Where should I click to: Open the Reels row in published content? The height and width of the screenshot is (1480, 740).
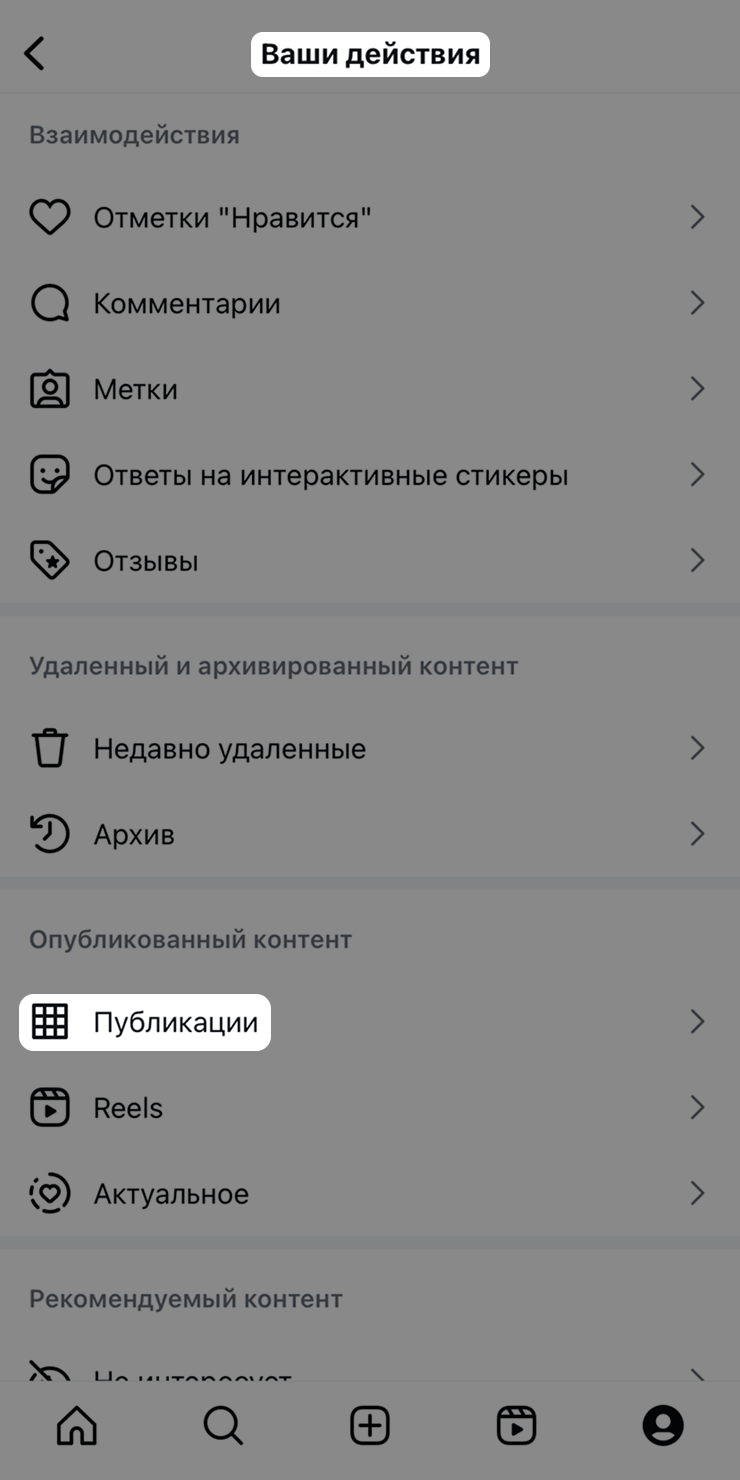[x=370, y=1108]
